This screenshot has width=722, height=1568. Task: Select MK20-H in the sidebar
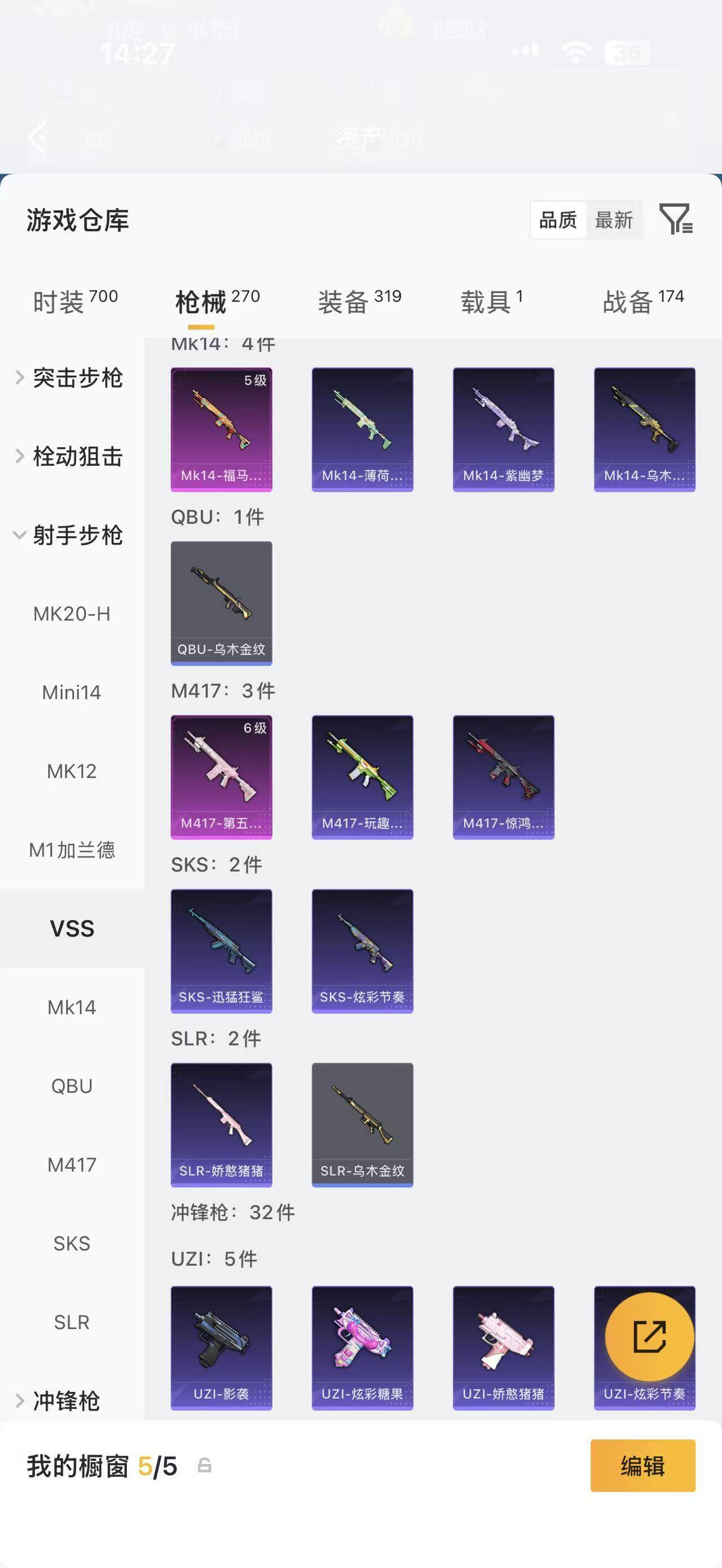click(72, 613)
